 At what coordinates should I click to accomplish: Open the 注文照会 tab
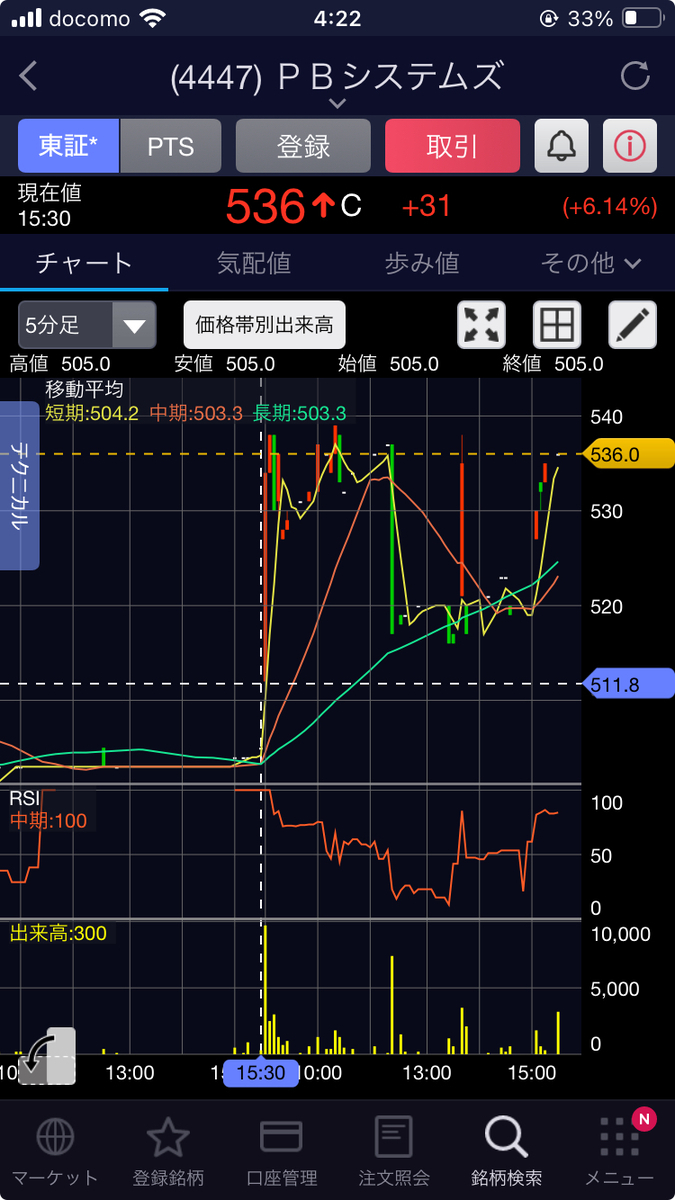click(394, 1151)
